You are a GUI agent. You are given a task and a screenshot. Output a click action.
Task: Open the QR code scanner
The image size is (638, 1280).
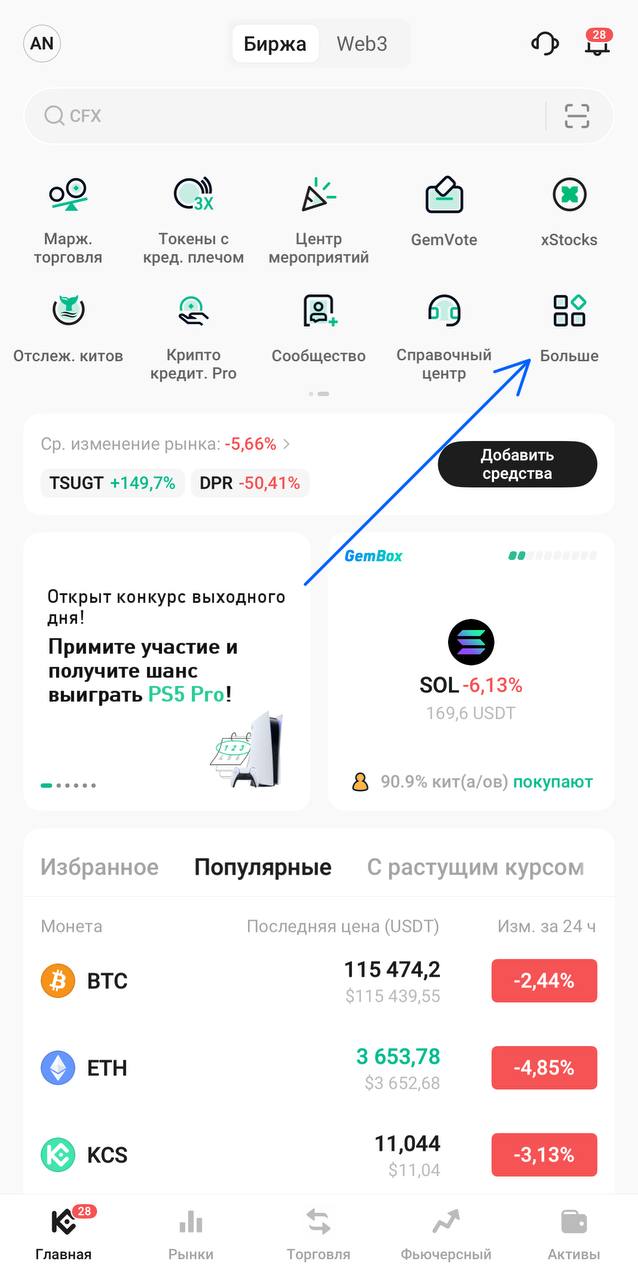coord(577,116)
